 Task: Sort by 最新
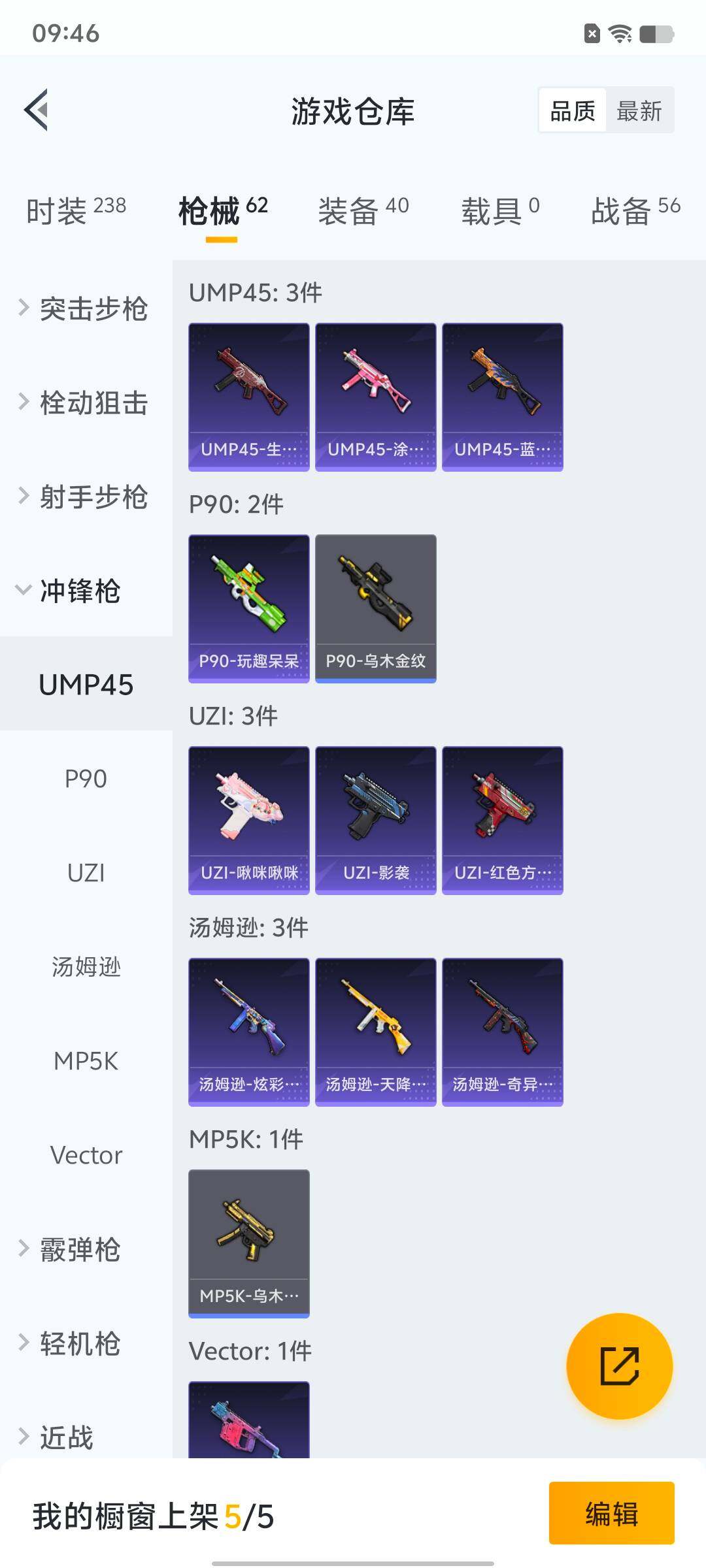click(x=639, y=111)
